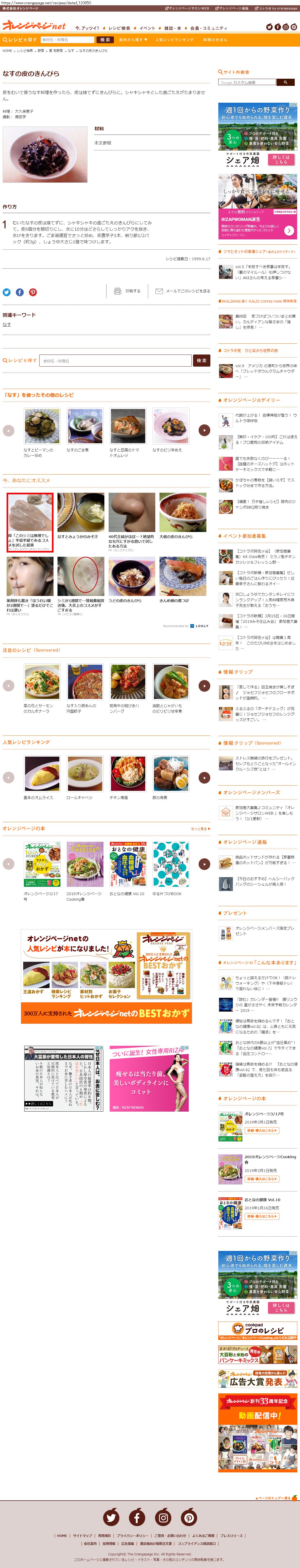
Task: Share this recipe on Facebook
Action: click(x=20, y=292)
